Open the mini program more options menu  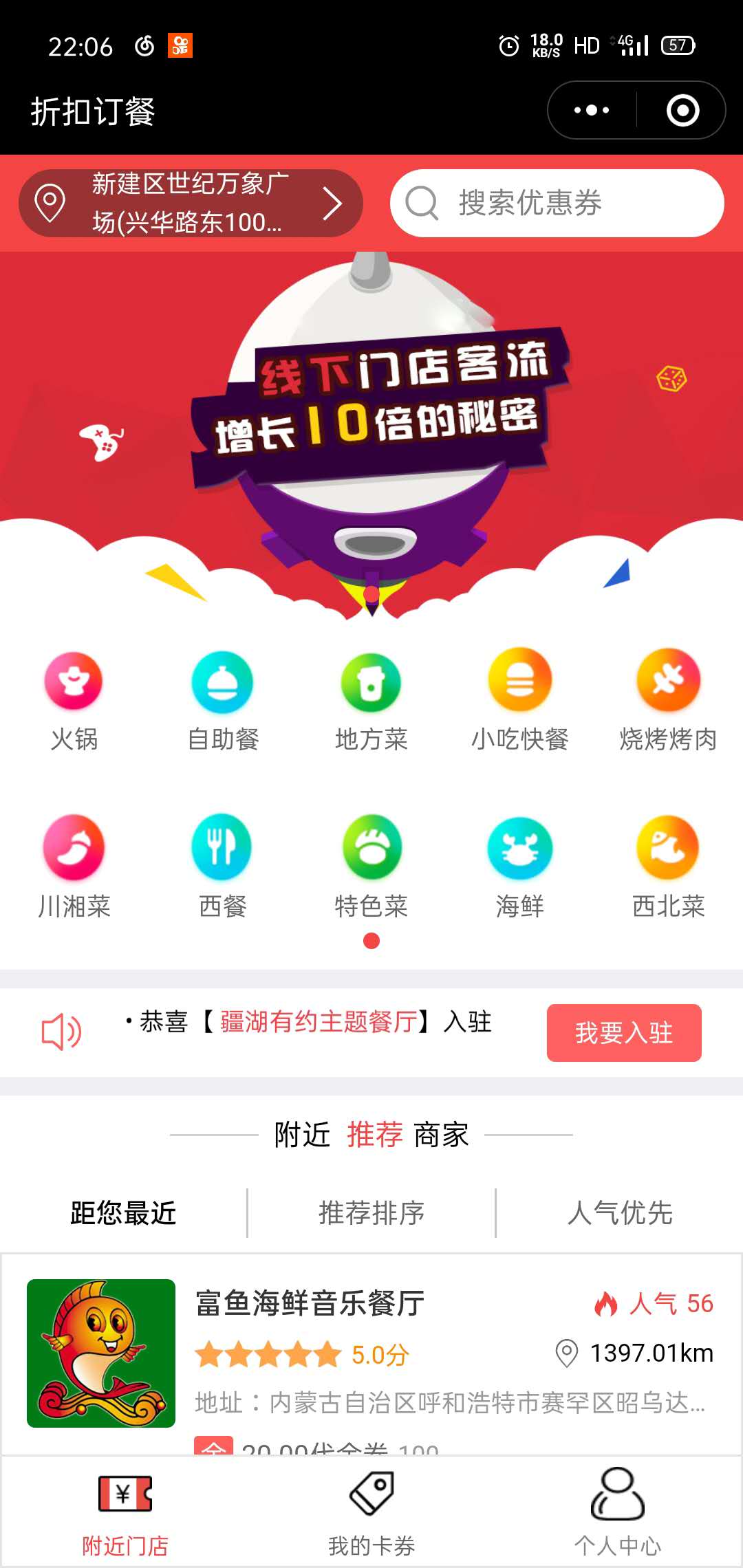pyautogui.click(x=592, y=110)
